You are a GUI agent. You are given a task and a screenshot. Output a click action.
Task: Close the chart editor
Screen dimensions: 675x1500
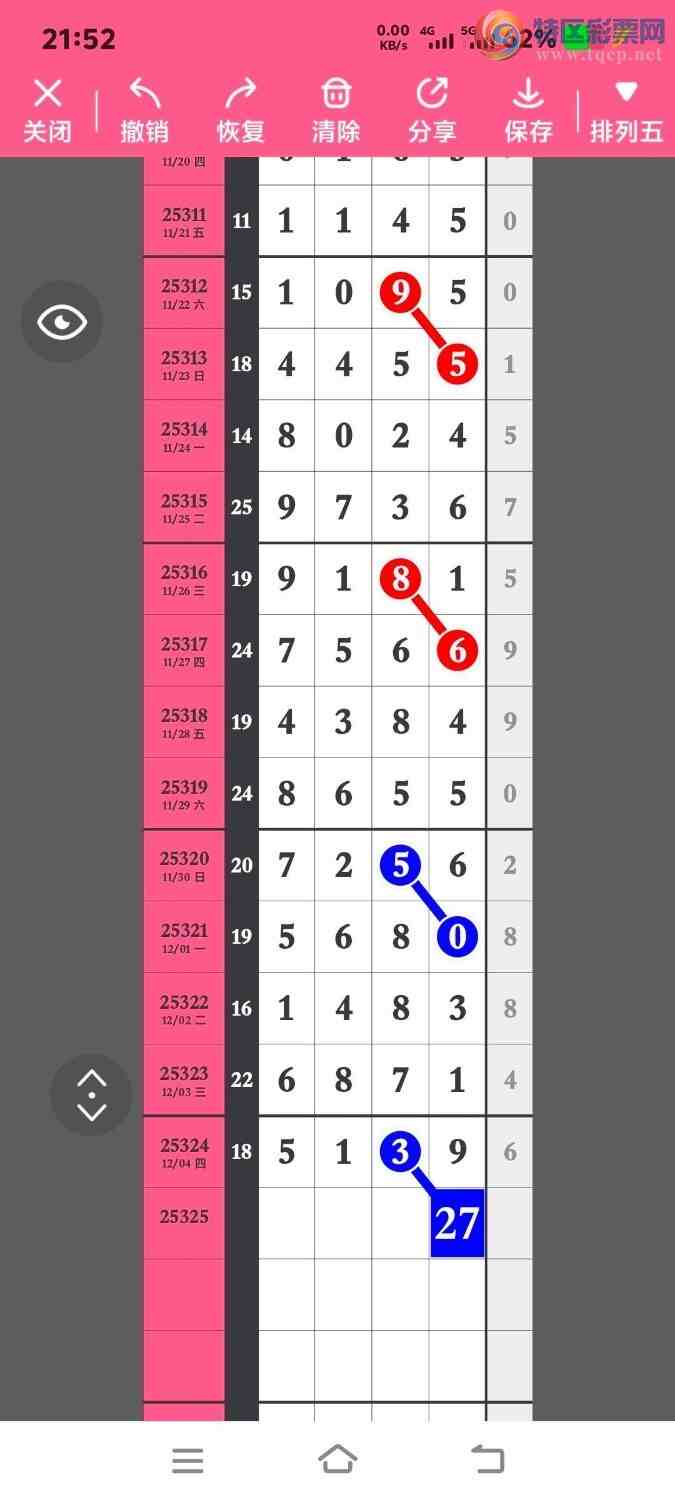[x=47, y=110]
